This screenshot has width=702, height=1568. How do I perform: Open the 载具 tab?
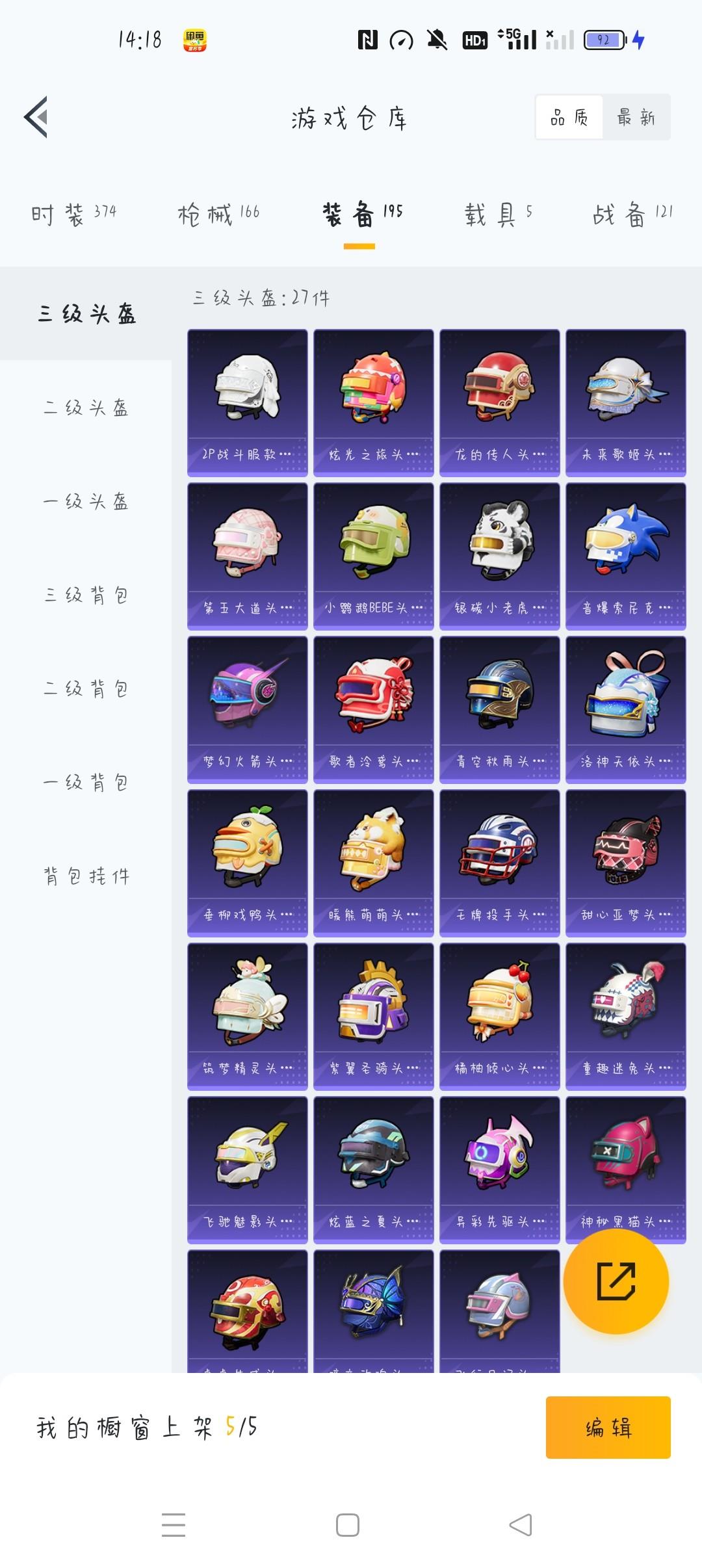click(499, 214)
